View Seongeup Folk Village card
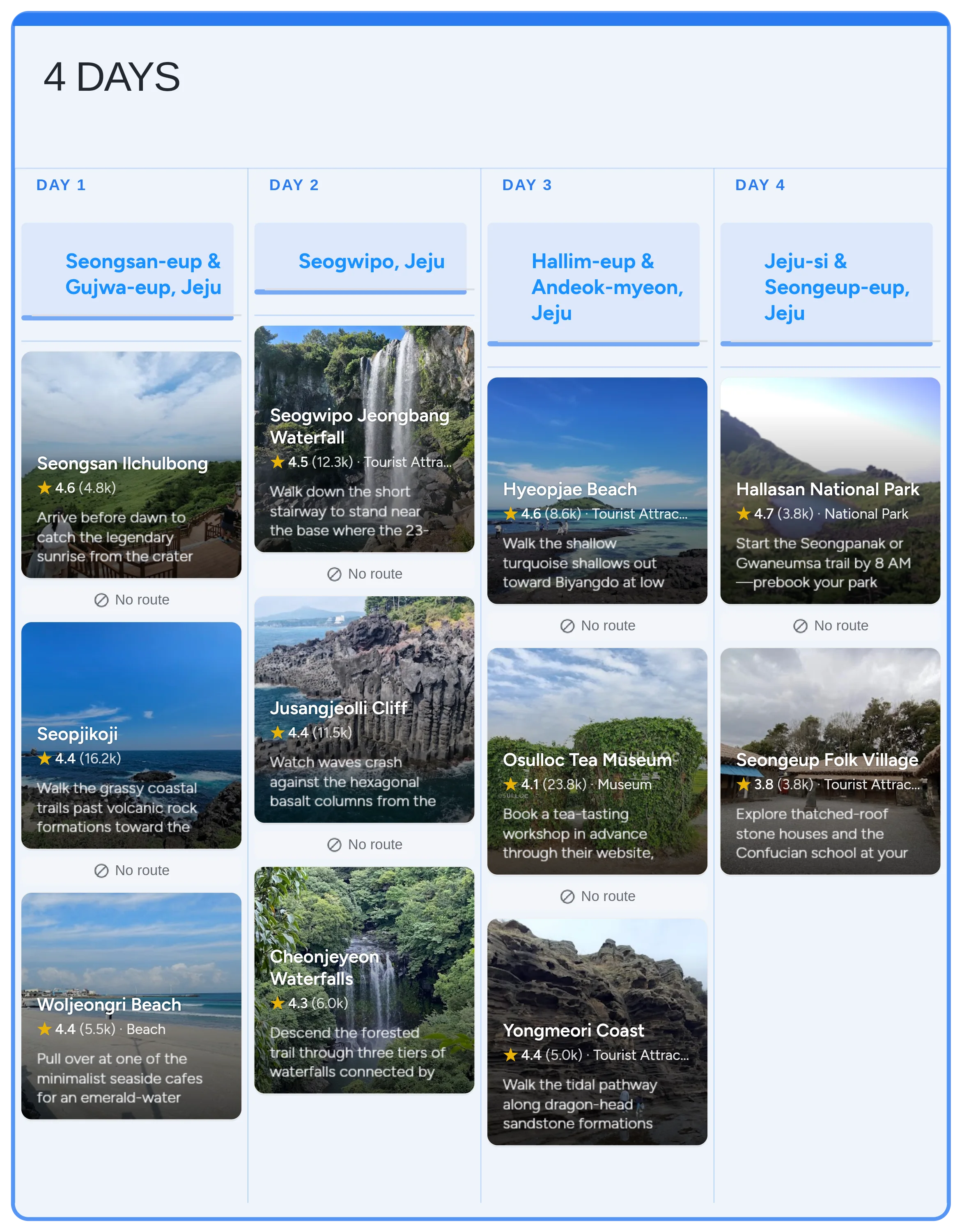The width and height of the screenshot is (962, 1232). pos(829,761)
